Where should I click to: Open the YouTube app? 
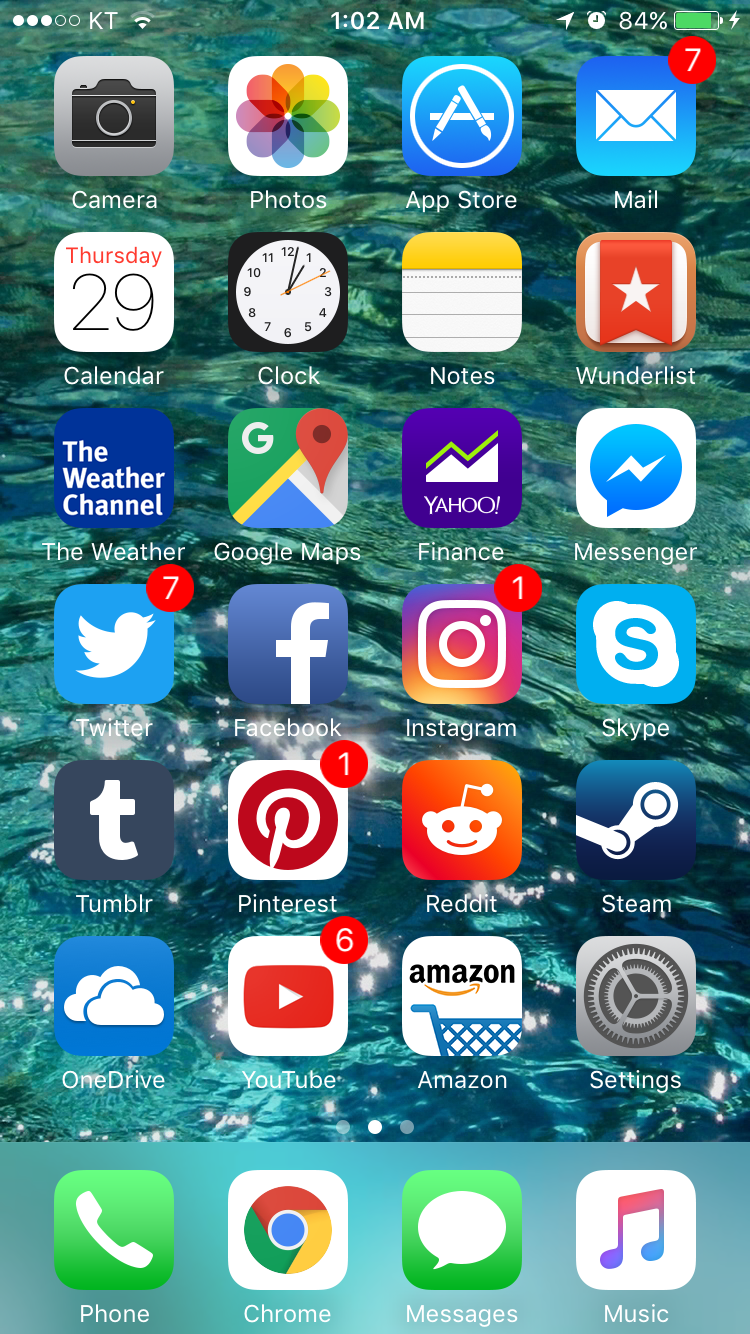288,996
